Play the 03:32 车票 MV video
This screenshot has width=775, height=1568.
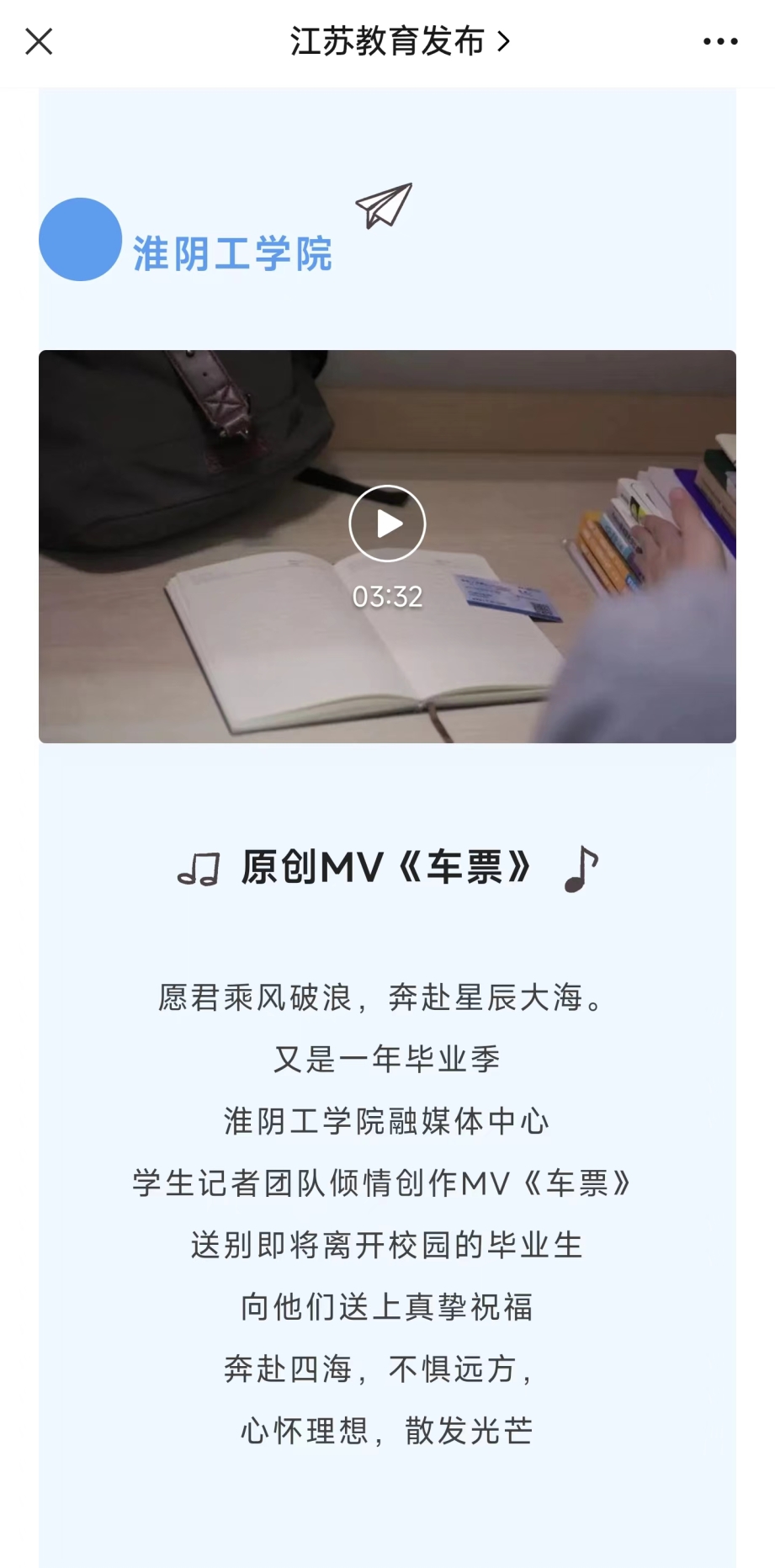tap(387, 524)
